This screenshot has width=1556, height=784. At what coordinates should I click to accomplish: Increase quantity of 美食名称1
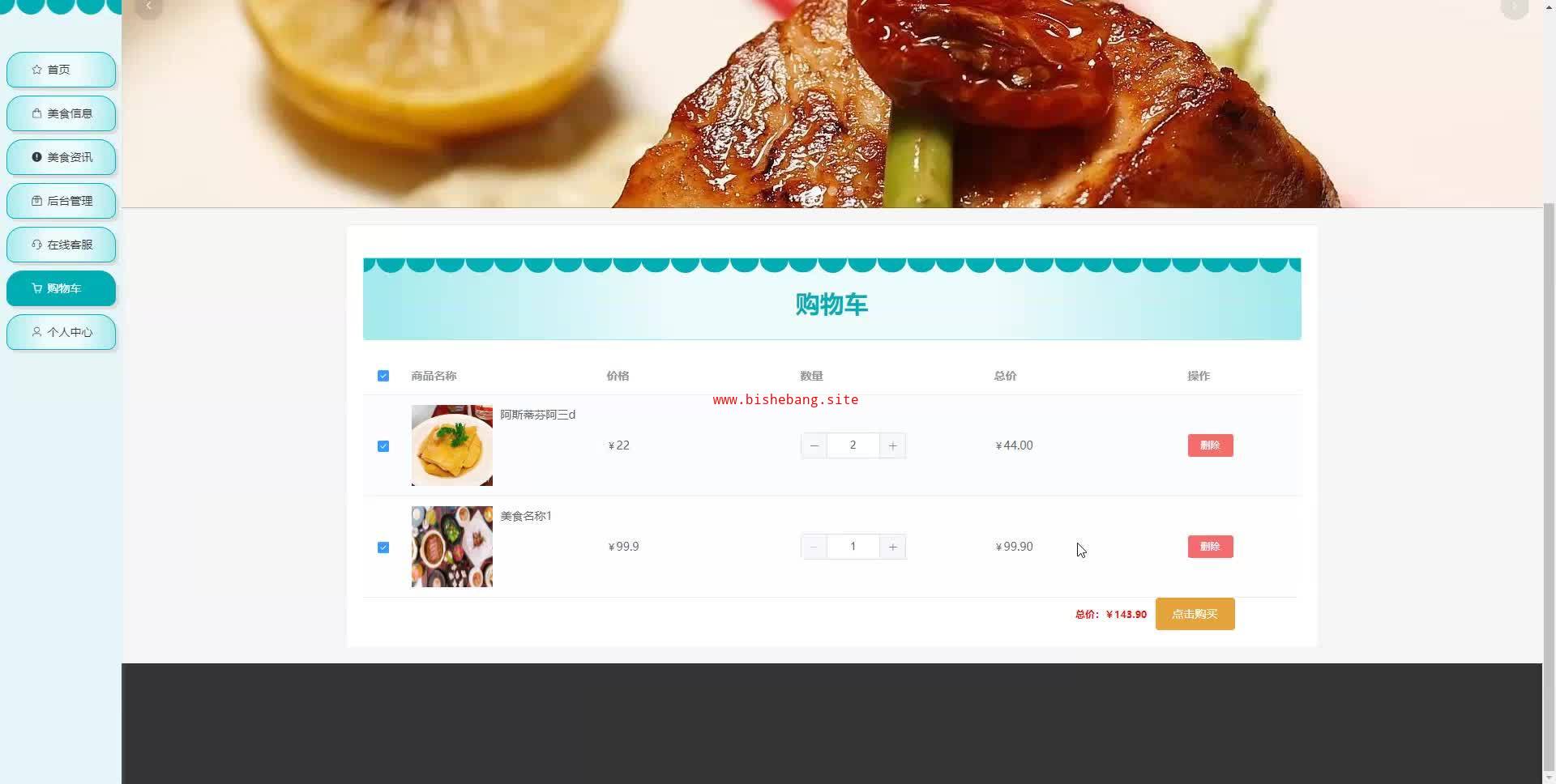pyautogui.click(x=892, y=547)
